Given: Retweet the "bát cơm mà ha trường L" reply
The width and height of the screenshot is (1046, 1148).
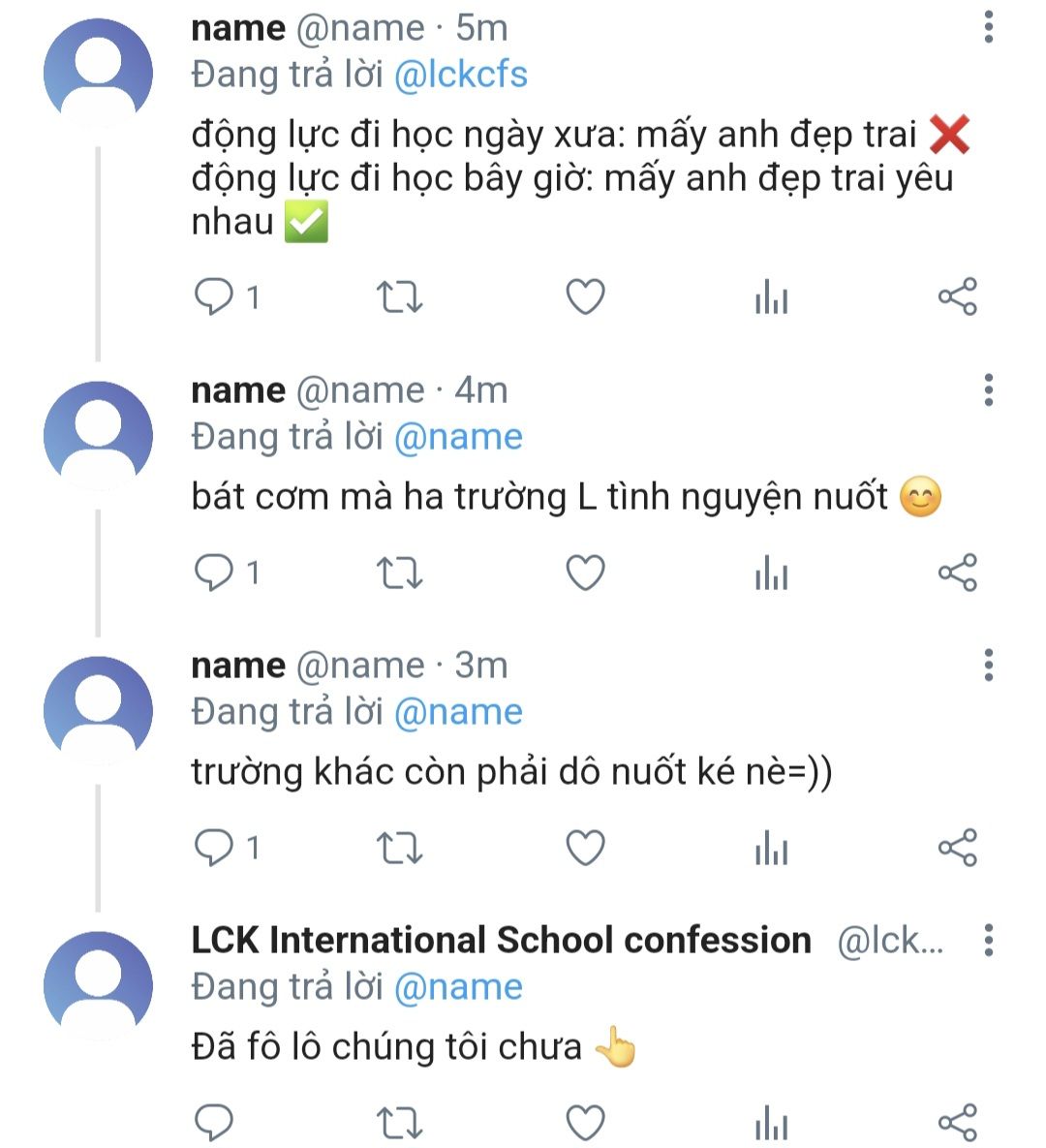Looking at the screenshot, I should coord(399,573).
